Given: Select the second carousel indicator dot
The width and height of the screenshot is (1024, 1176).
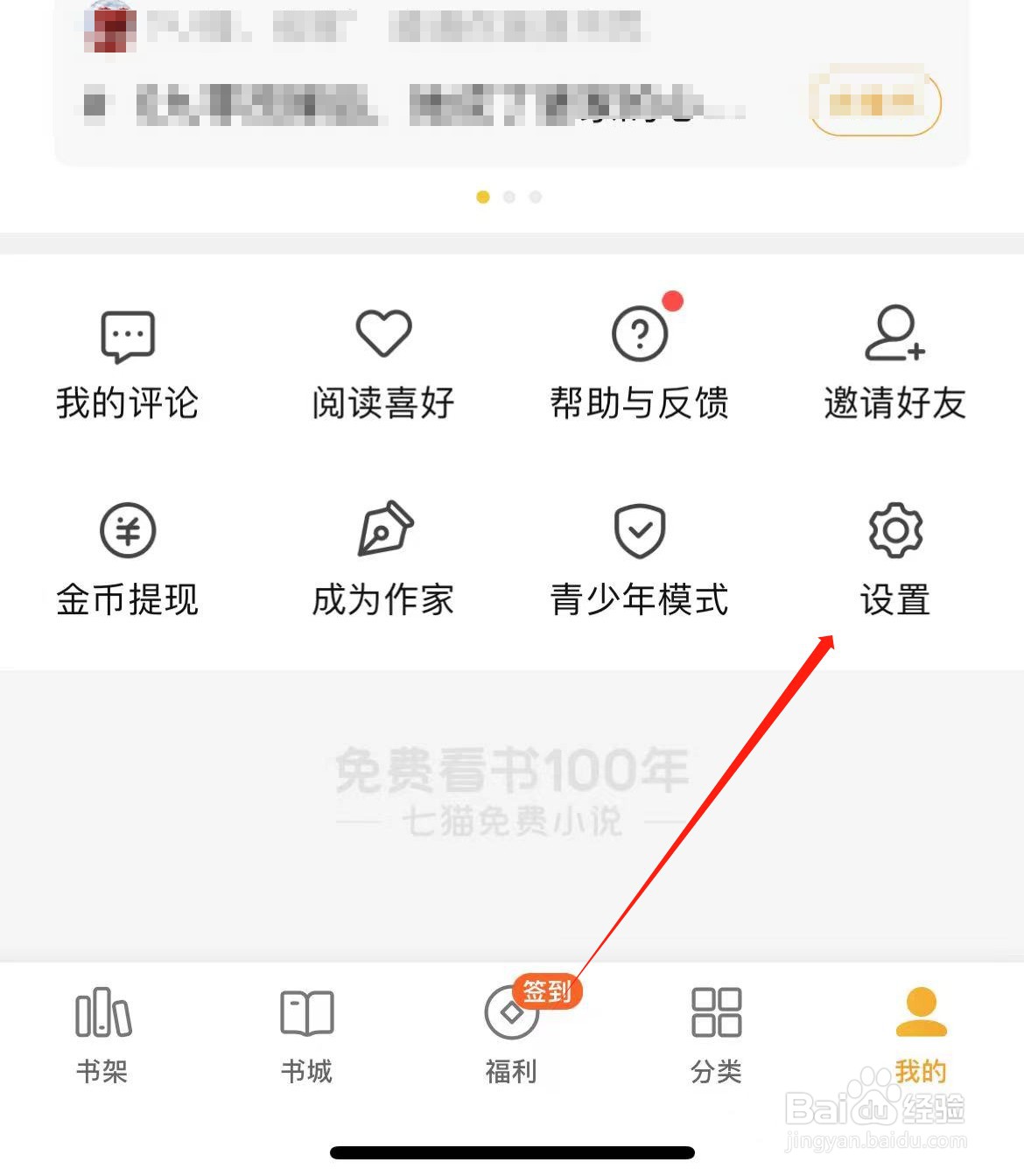Looking at the screenshot, I should coord(510,197).
